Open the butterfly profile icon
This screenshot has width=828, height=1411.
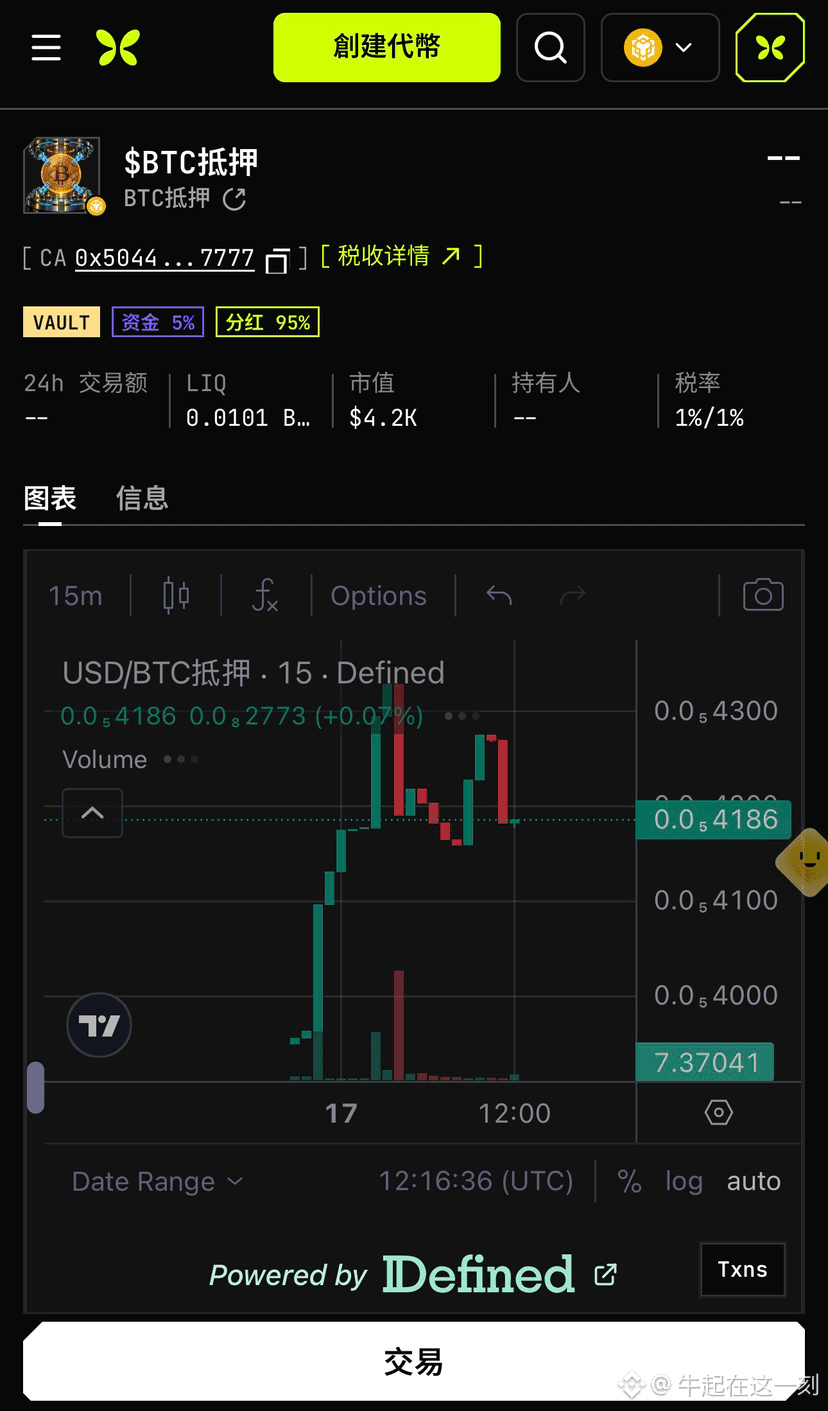770,47
